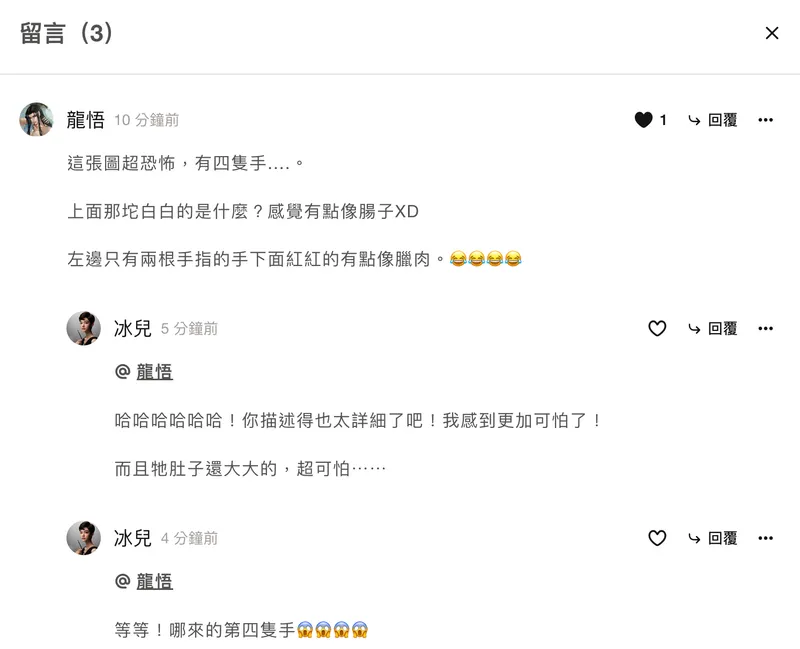View 冰兒's profile from the 5 分鐘前 reply avatar

click(x=84, y=328)
